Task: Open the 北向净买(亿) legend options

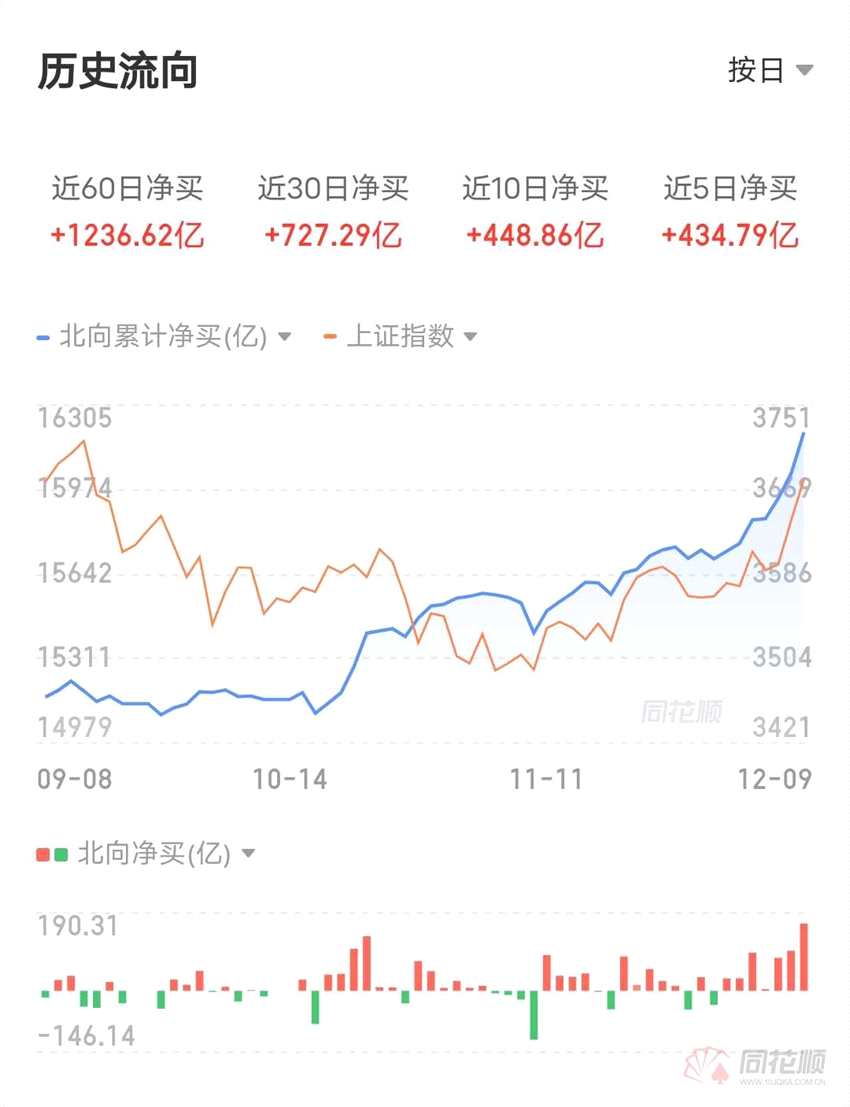Action: (x=248, y=854)
